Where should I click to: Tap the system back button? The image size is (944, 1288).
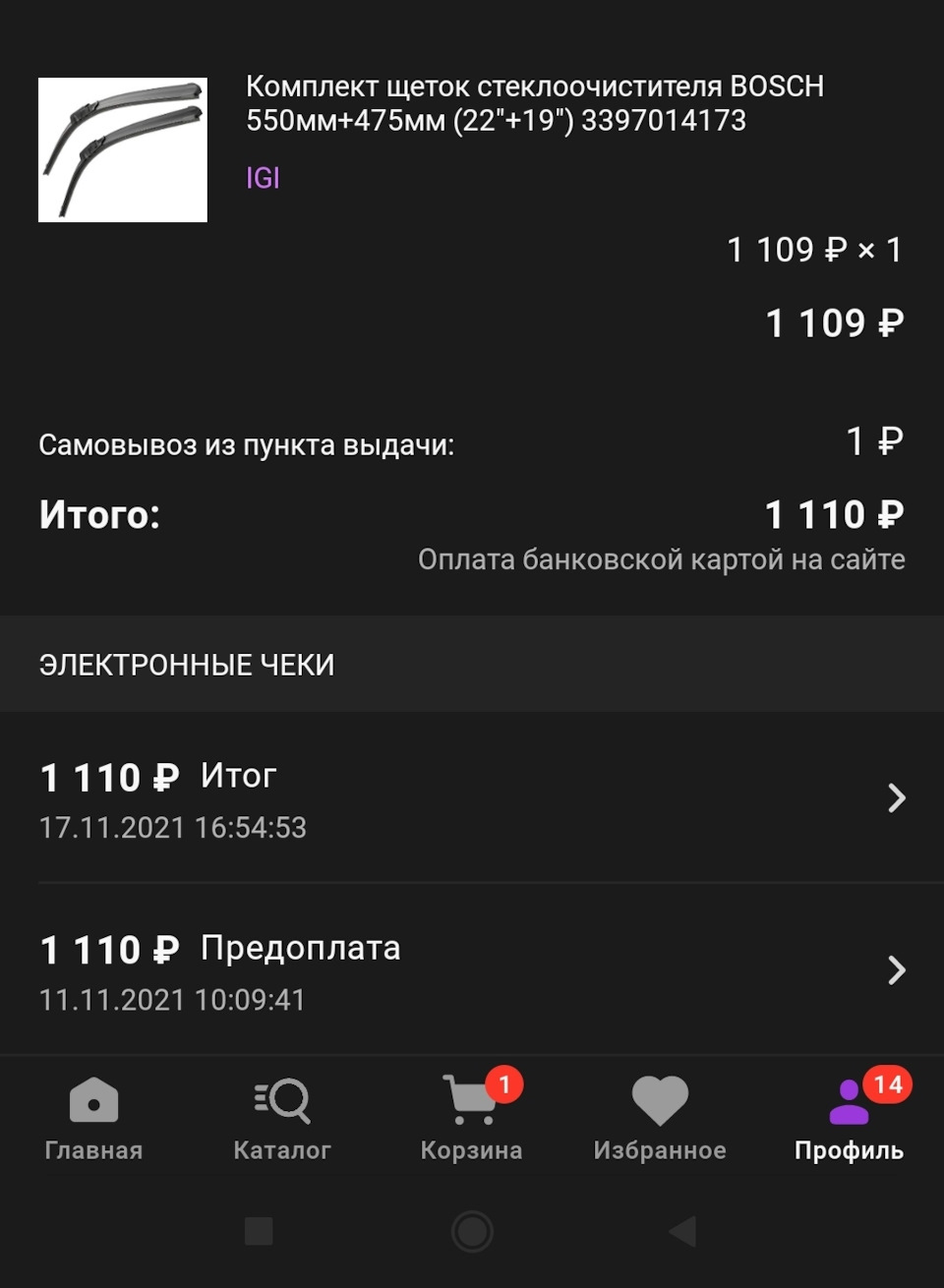[x=682, y=1231]
